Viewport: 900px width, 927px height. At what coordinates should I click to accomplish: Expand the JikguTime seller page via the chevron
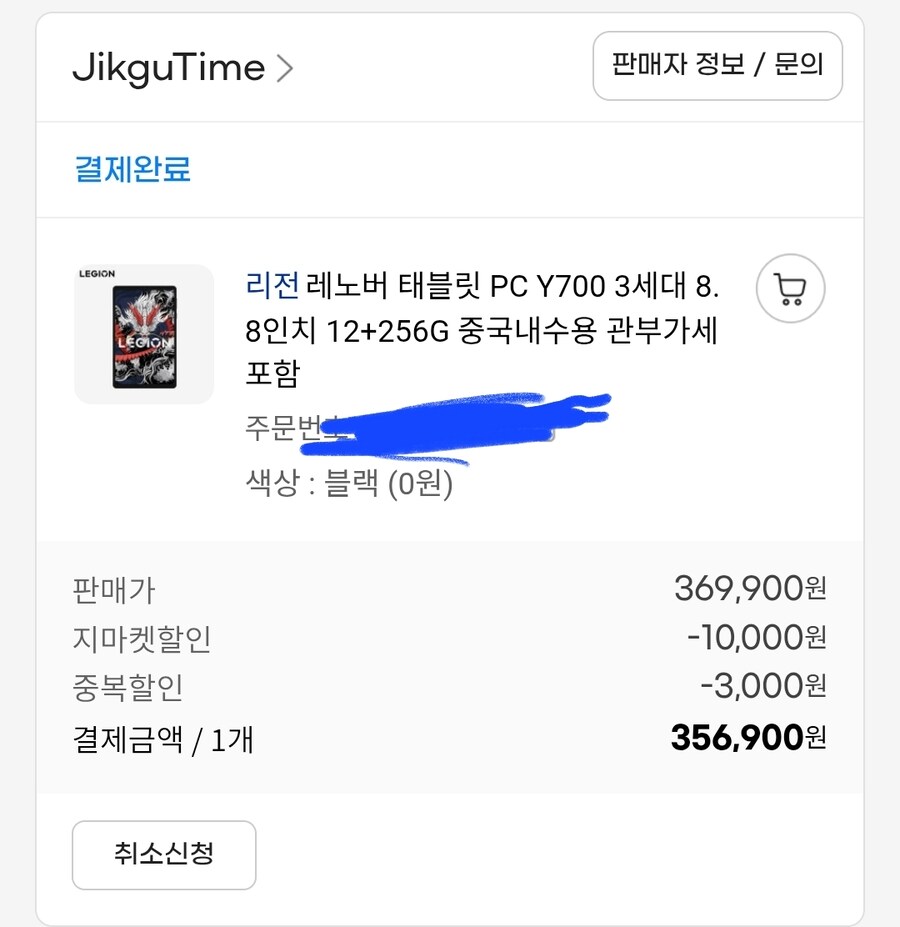286,68
